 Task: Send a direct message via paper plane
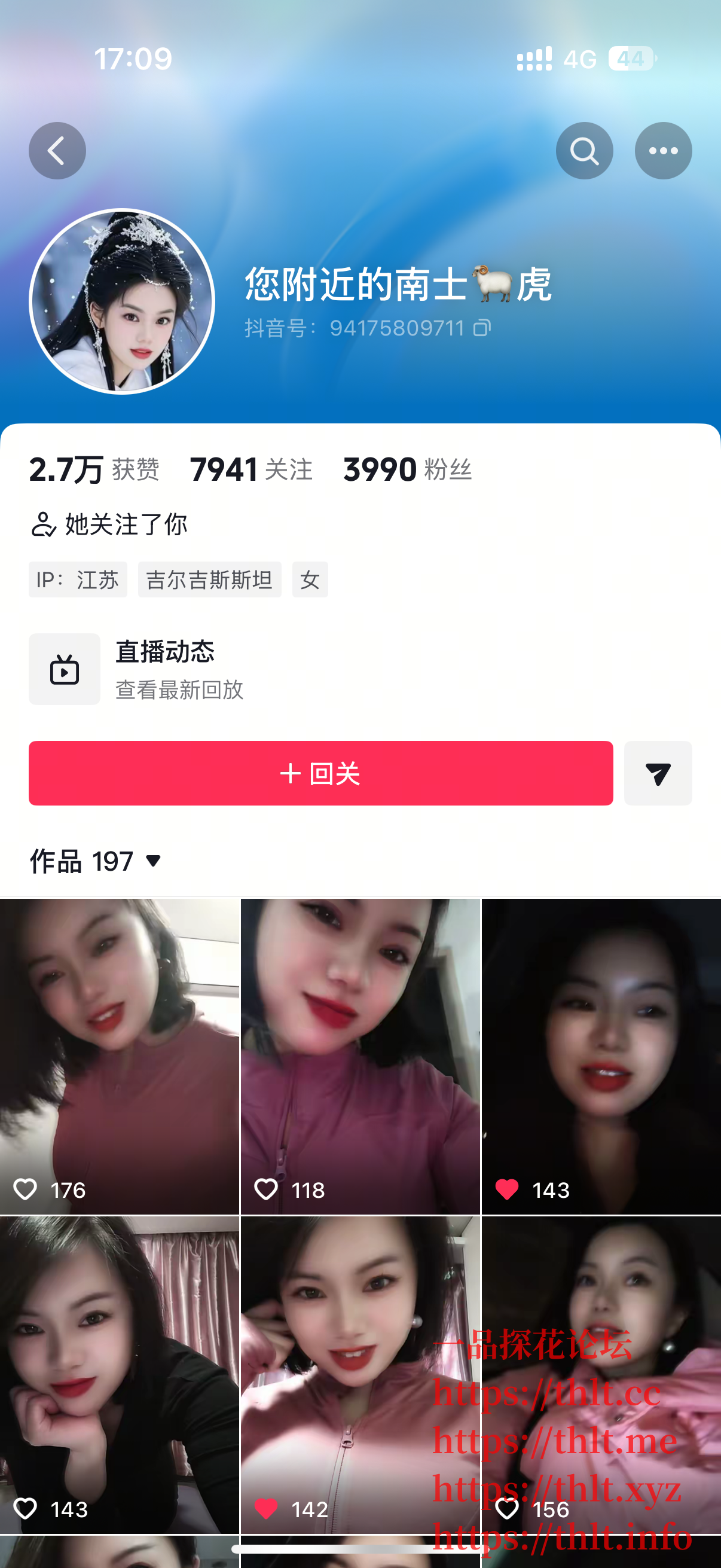(657, 773)
